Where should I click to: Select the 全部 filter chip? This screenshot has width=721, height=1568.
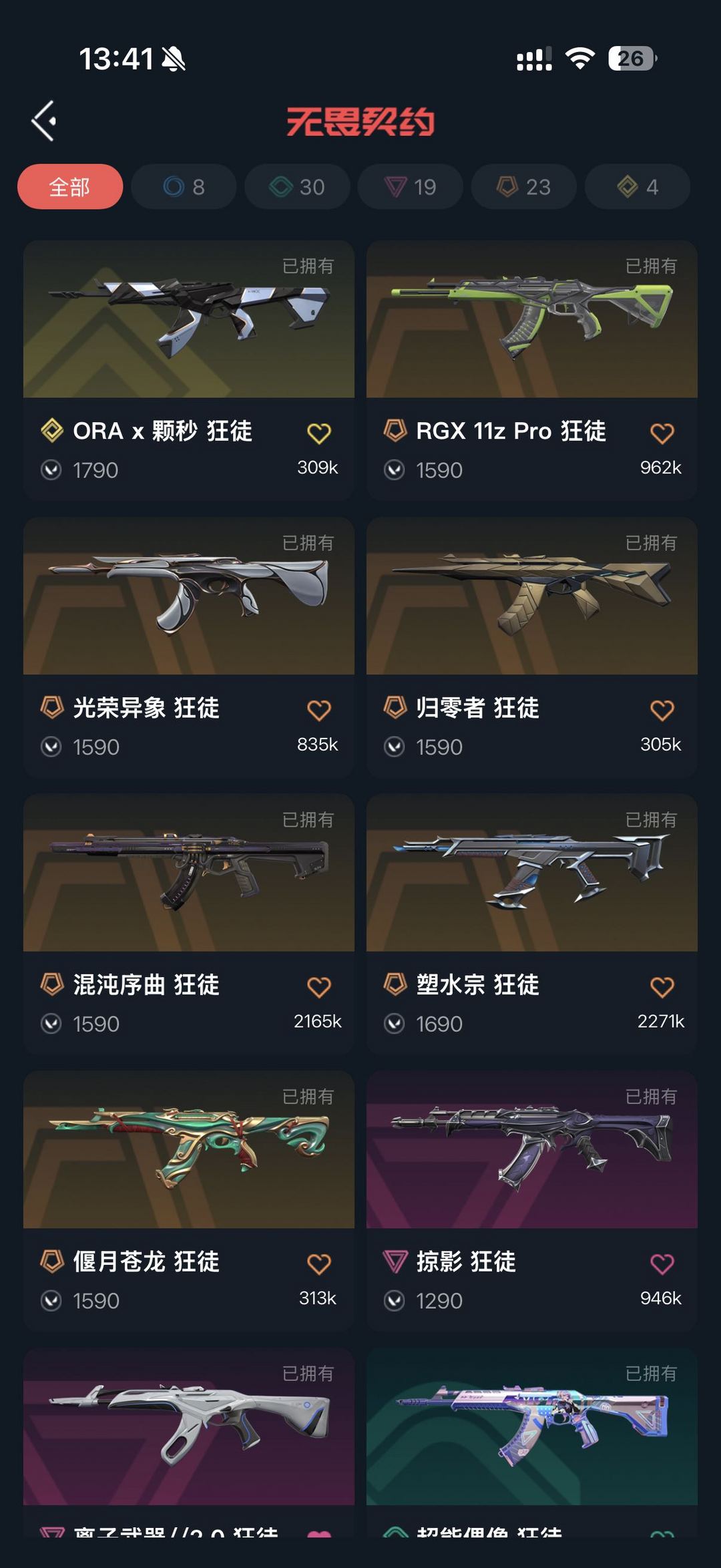coord(70,186)
